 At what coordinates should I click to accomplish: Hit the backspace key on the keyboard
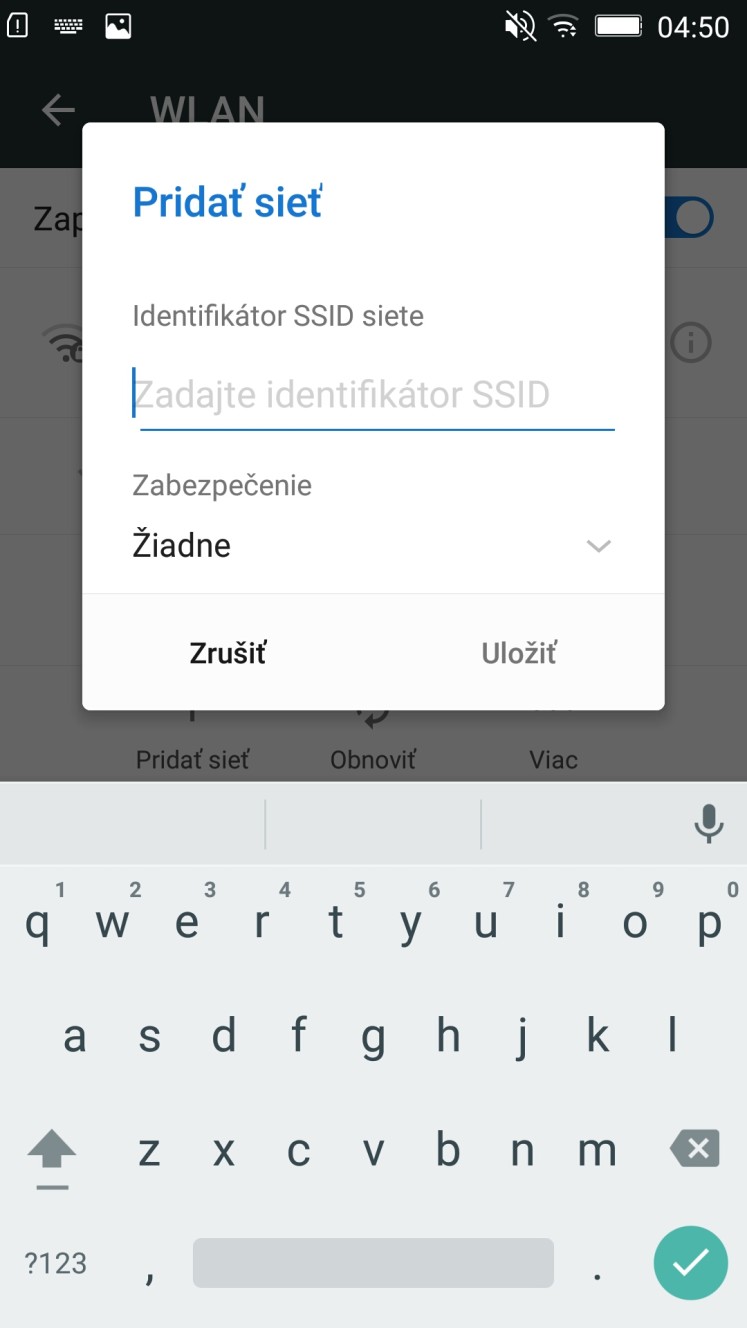(695, 1149)
